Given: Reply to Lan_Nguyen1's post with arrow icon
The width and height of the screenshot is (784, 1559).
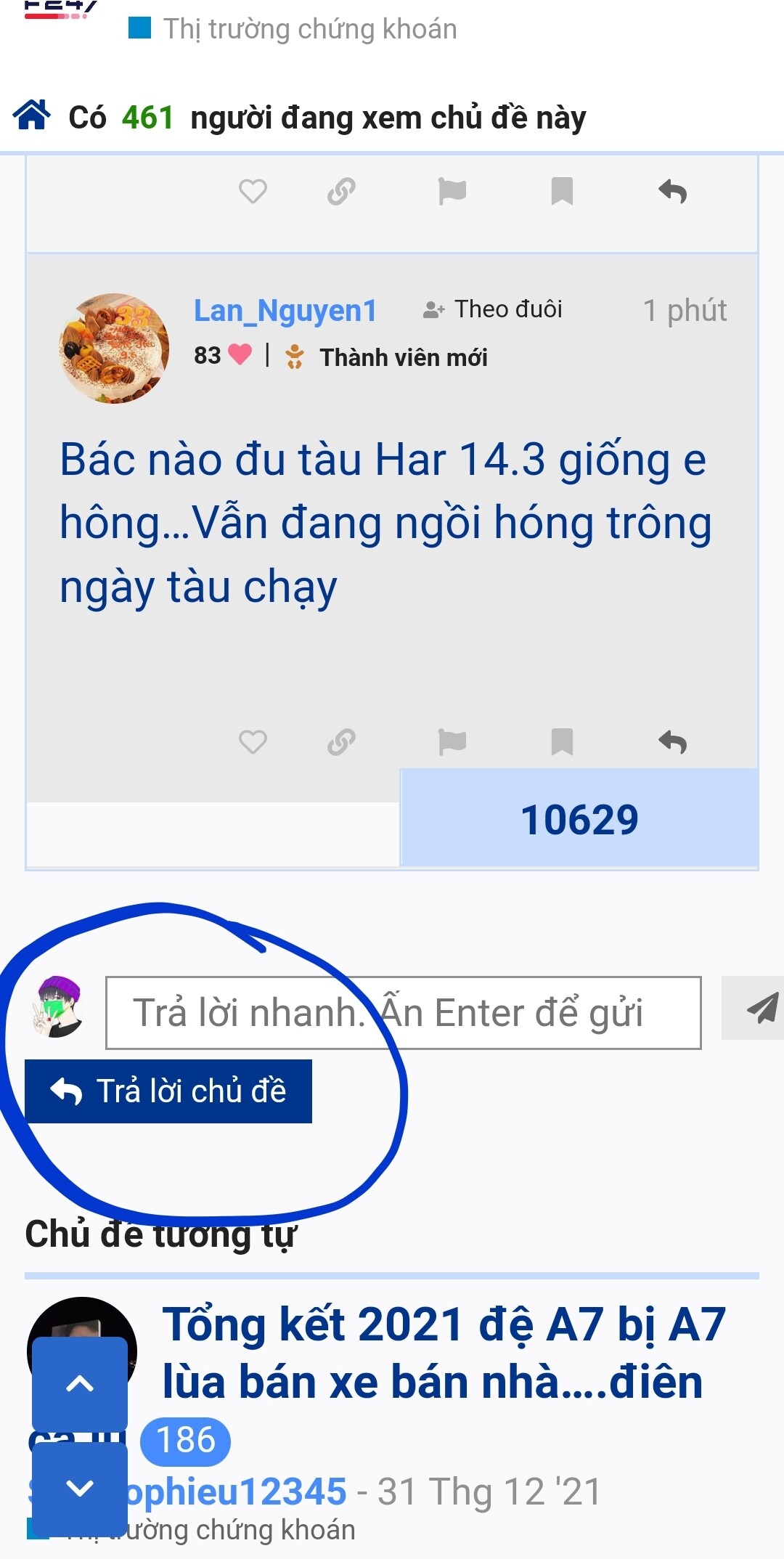Looking at the screenshot, I should 673,742.
